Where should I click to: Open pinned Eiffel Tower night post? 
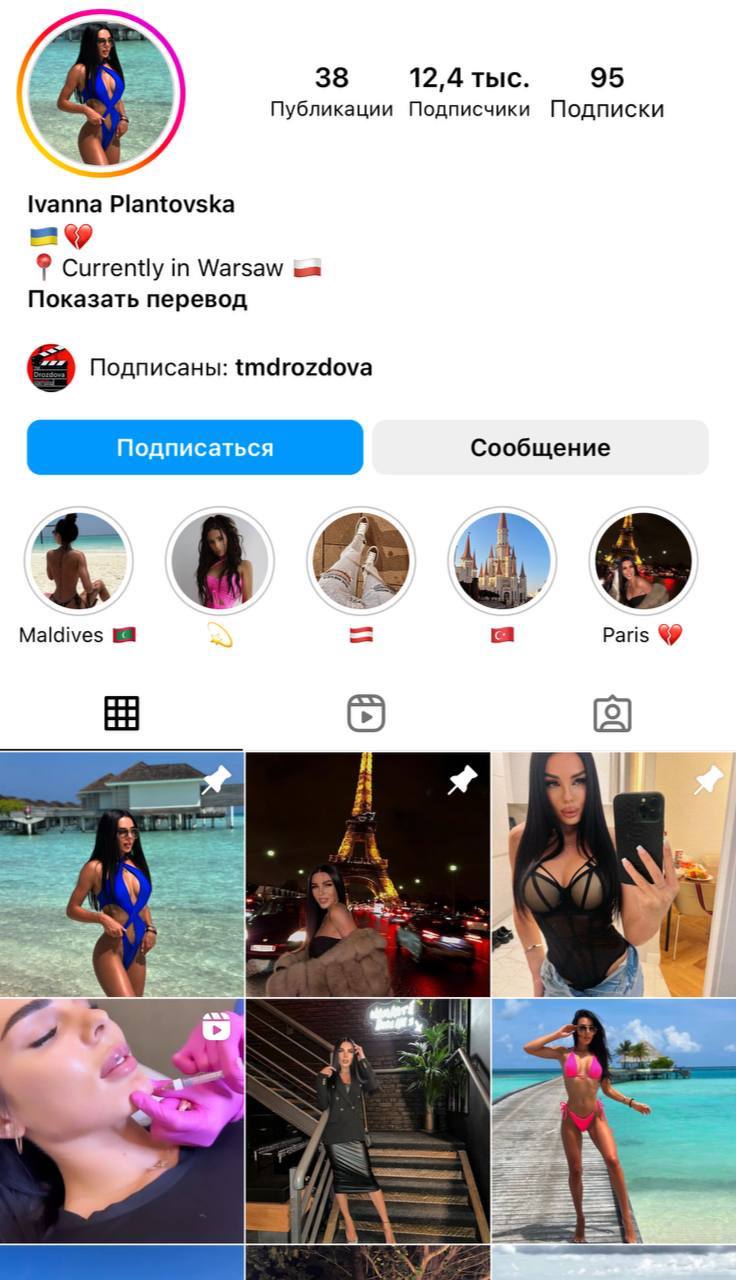pyautogui.click(x=367, y=875)
